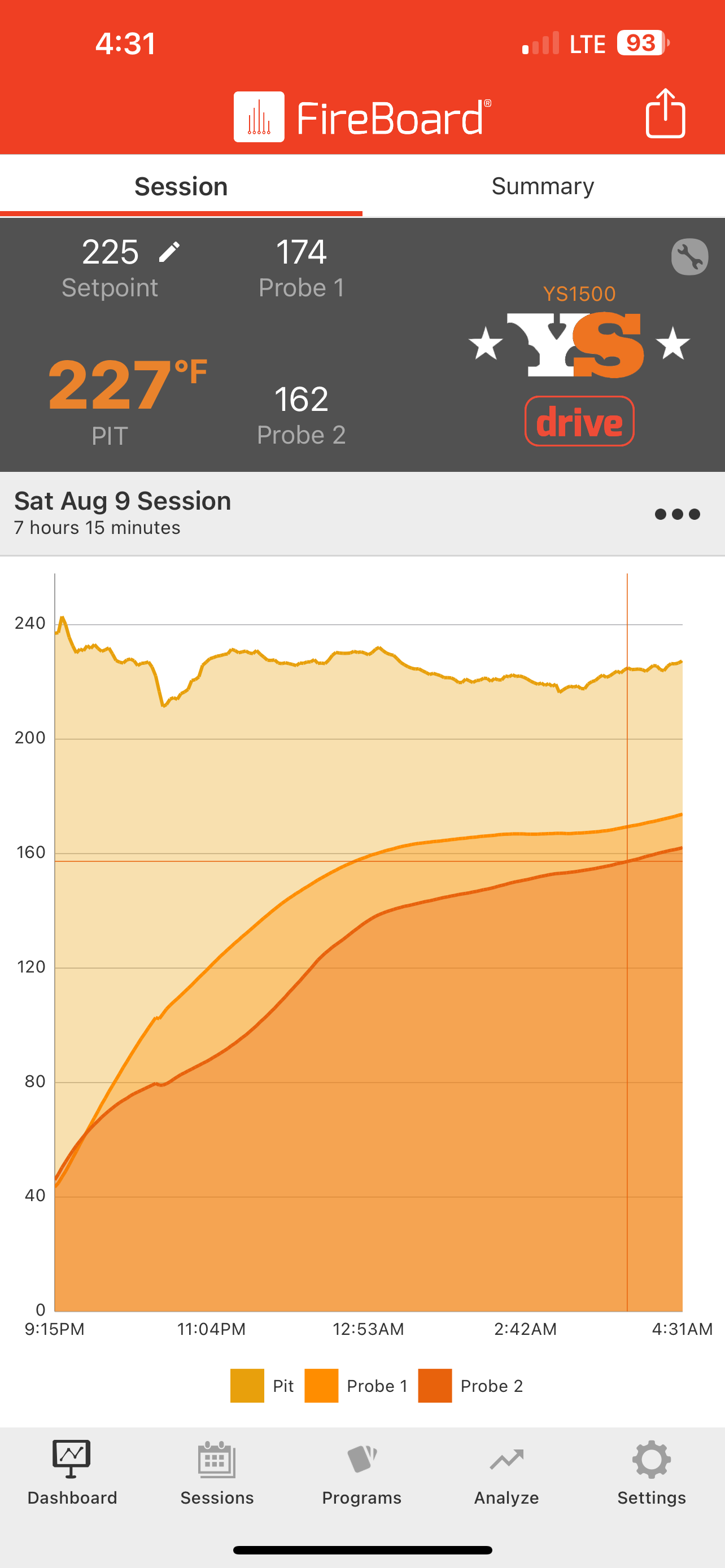Switch to the Summary tab
This screenshot has width=725, height=1568.
click(543, 186)
